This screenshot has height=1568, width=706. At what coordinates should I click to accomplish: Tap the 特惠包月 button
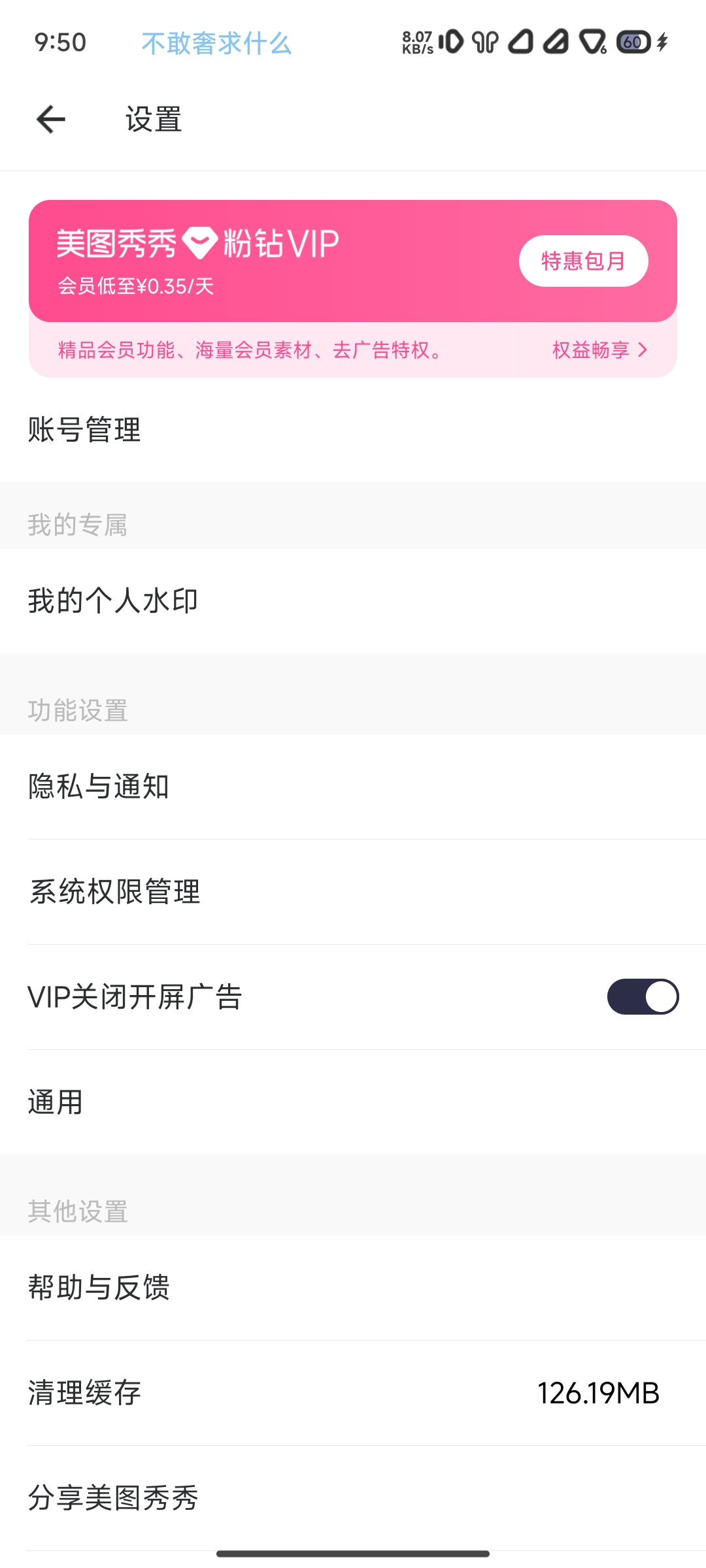pyautogui.click(x=583, y=261)
